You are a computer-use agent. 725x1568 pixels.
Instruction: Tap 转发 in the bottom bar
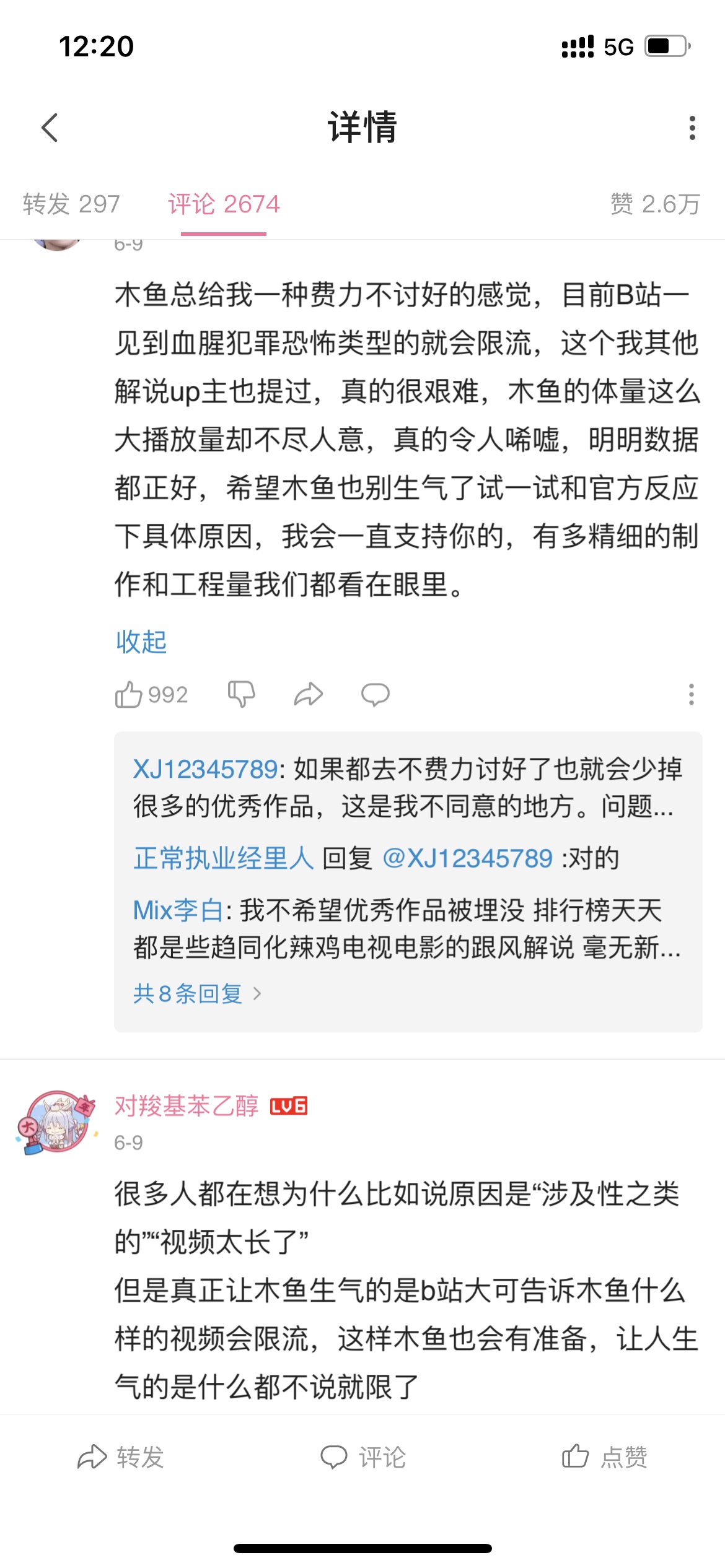pyautogui.click(x=121, y=1457)
